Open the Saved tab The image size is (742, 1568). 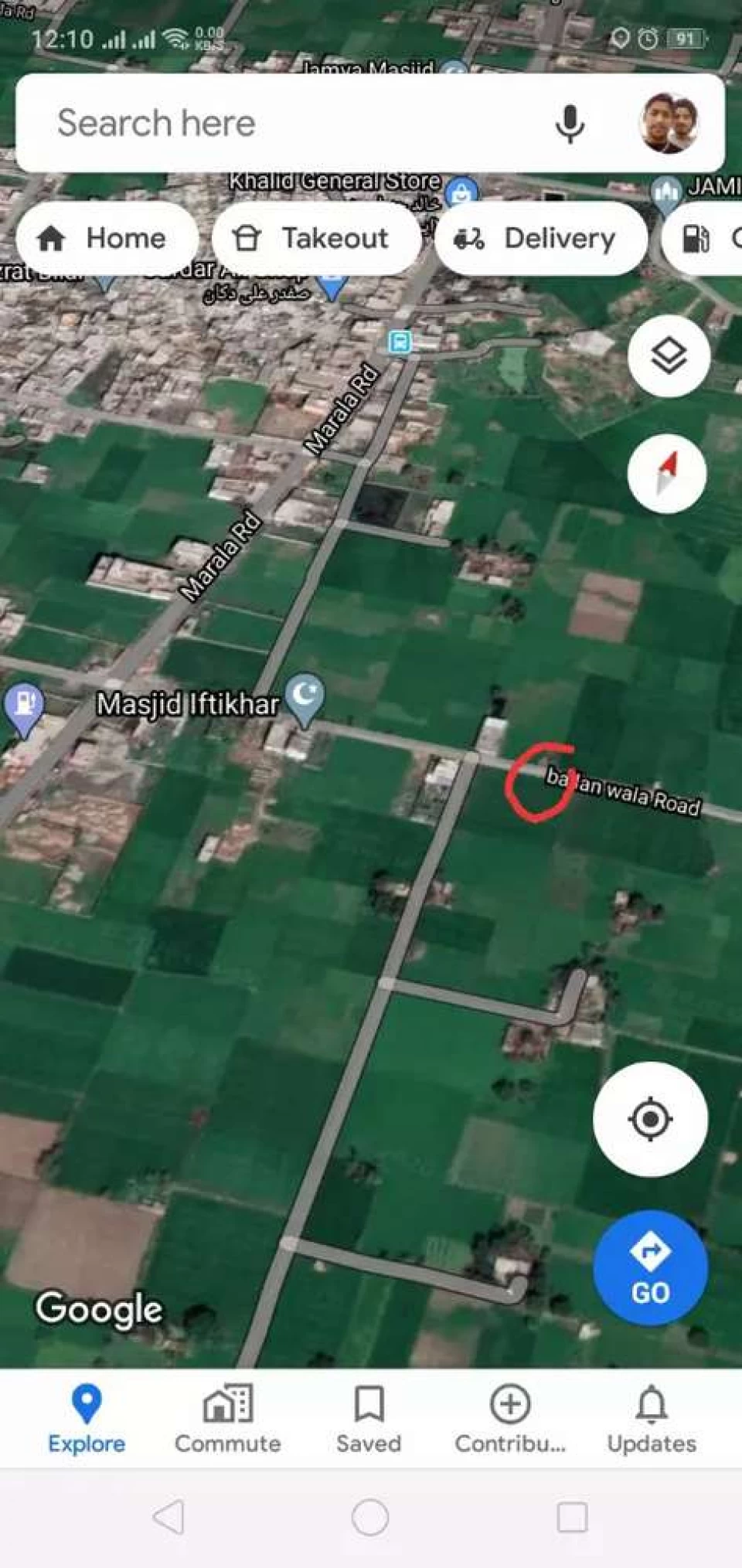pos(369,1419)
